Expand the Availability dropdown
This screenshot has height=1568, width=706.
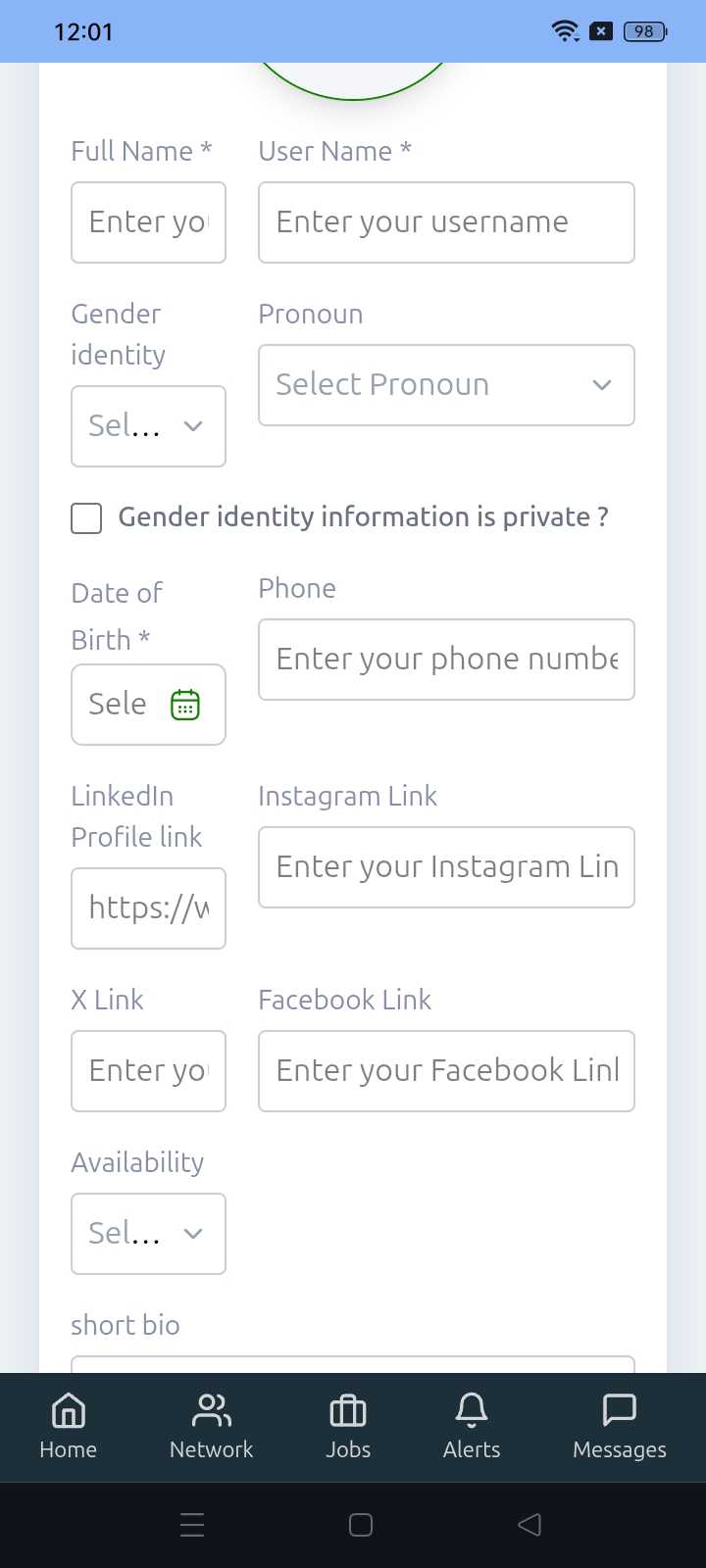148,1234
